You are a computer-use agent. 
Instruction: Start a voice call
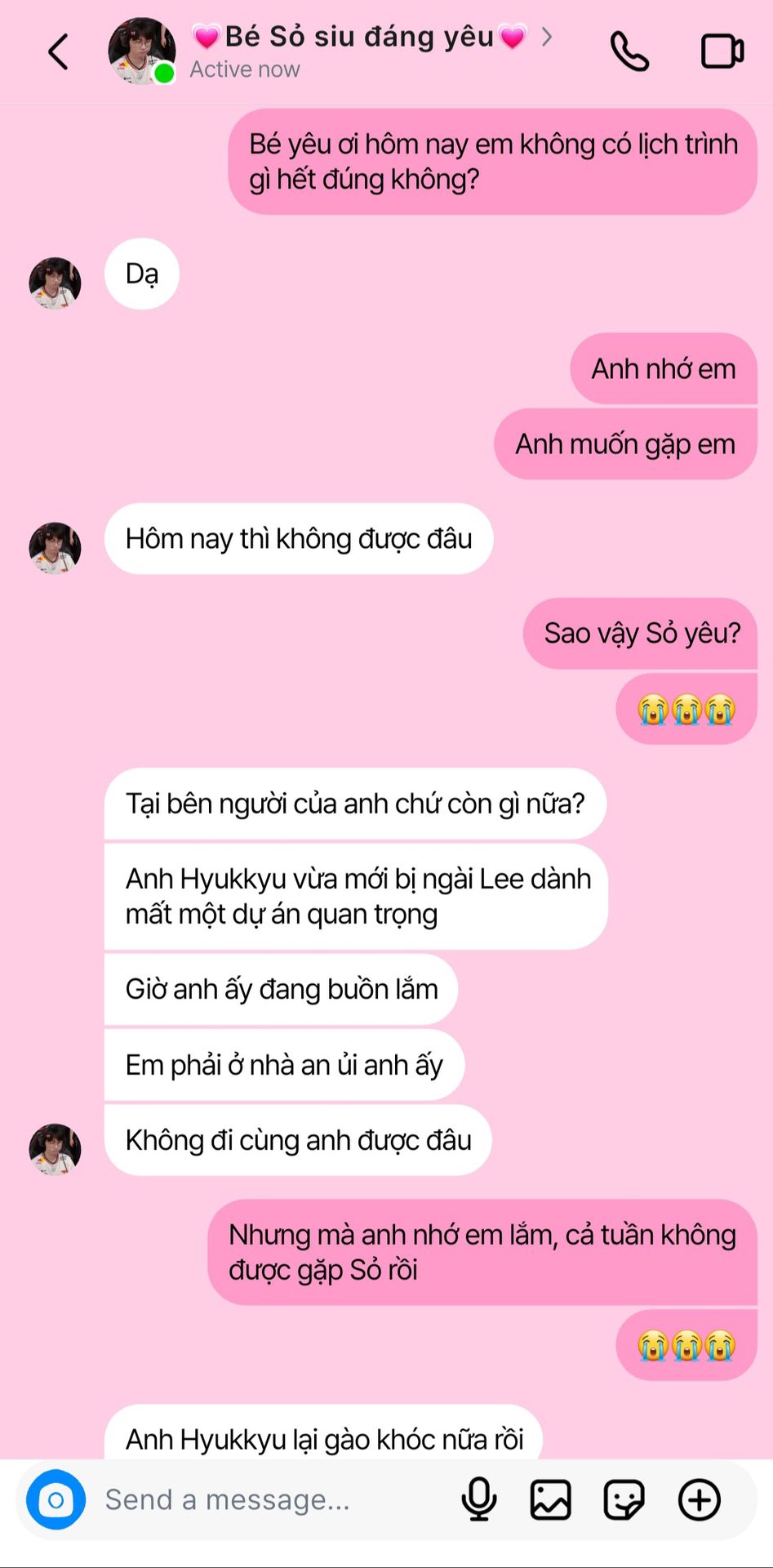click(629, 52)
